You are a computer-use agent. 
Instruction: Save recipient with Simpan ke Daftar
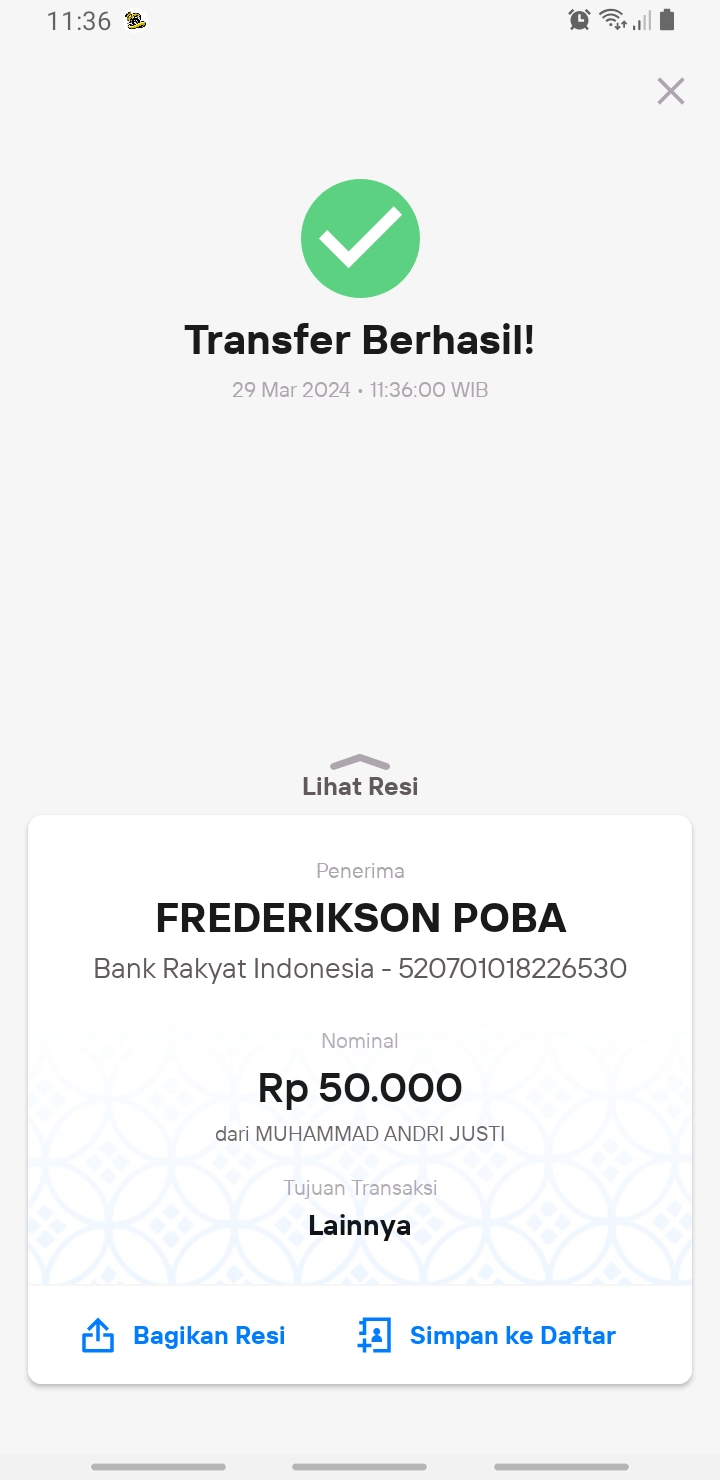tap(486, 1335)
